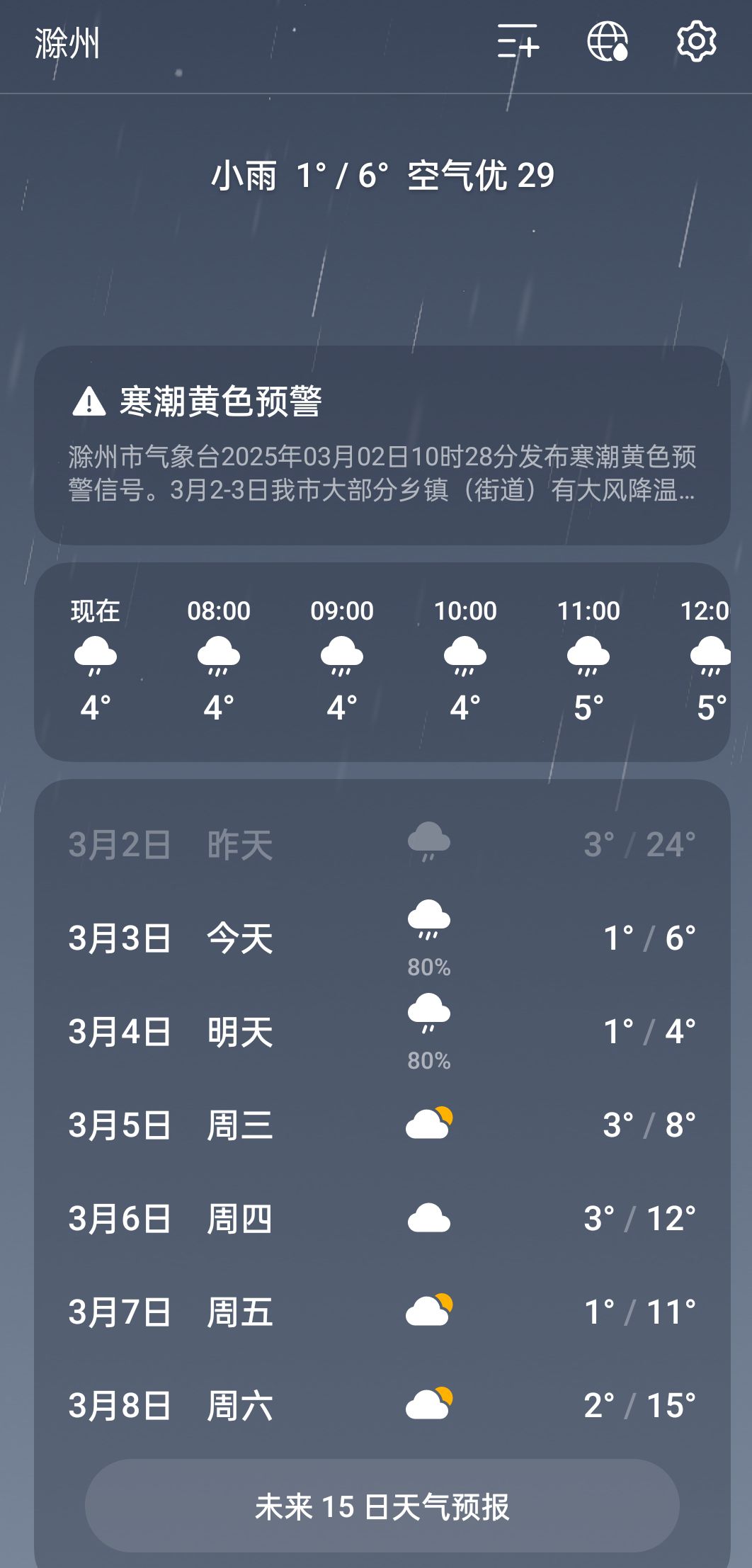View the 3月7日 周五 forecast row

382,1312
